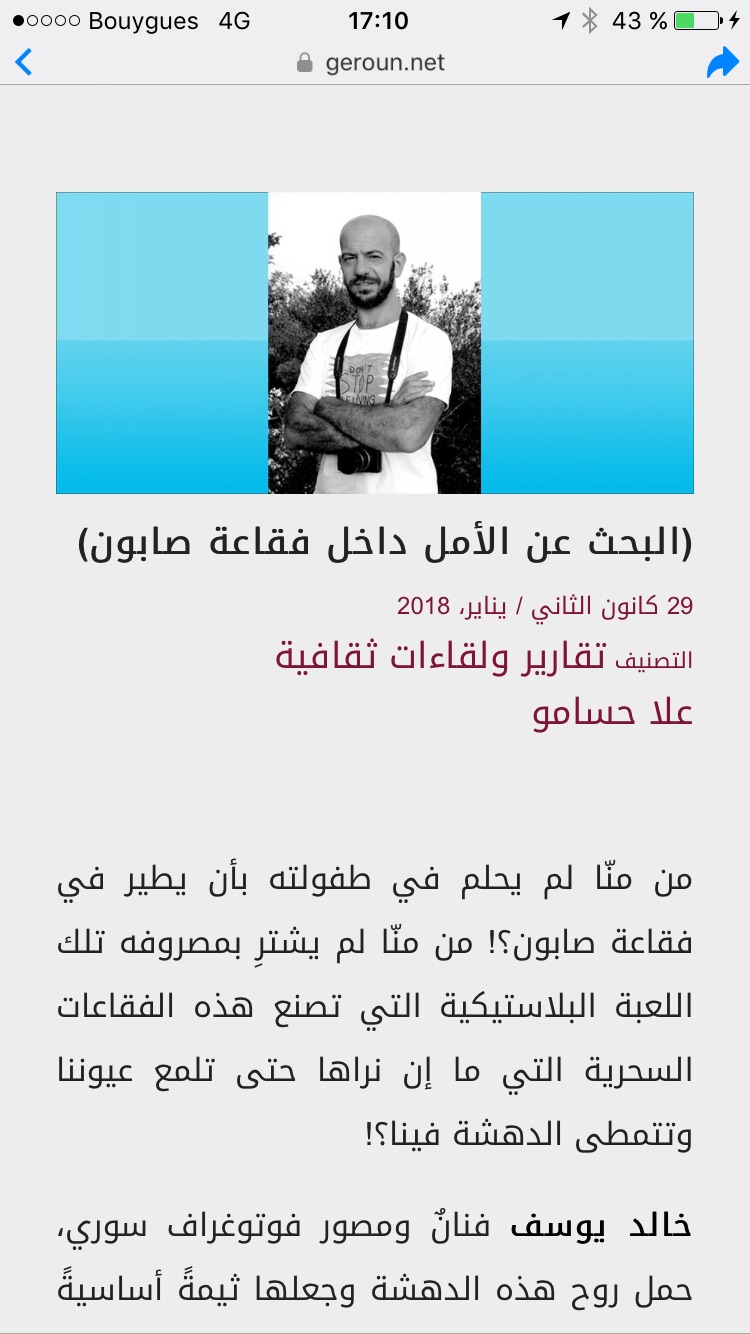
Task: Open the article header photo
Action: [x=375, y=343]
